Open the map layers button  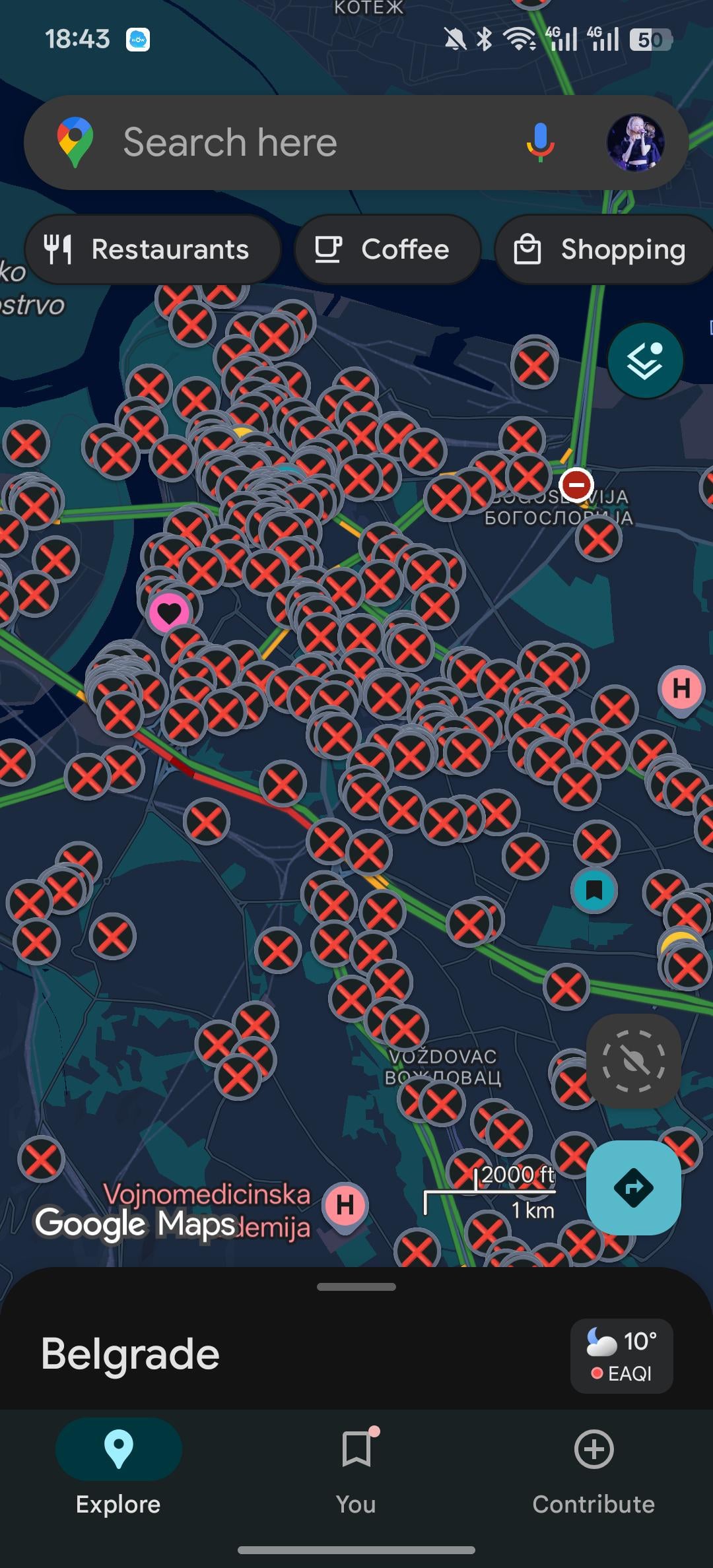(645, 360)
